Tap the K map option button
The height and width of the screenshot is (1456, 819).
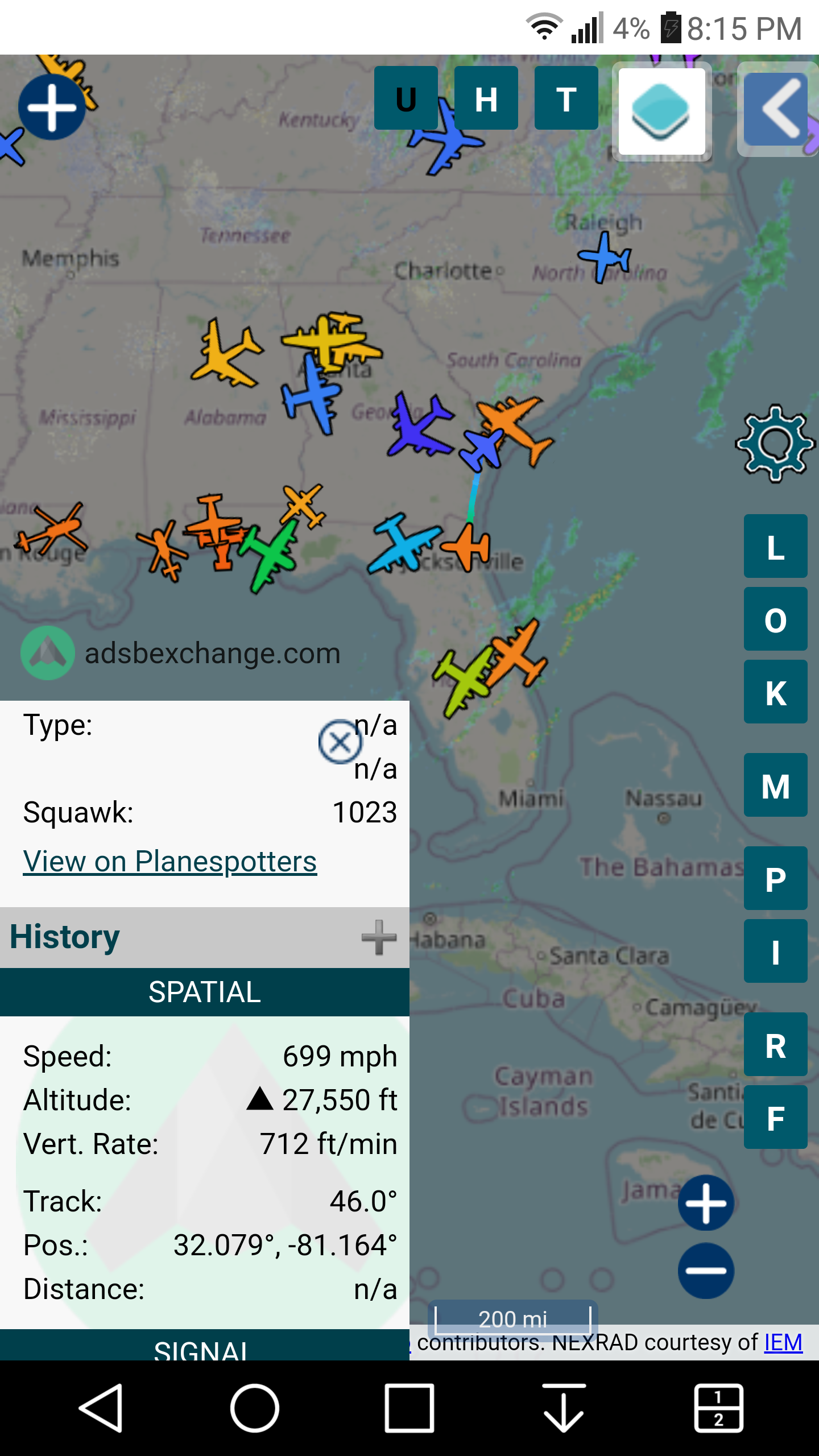[776, 692]
